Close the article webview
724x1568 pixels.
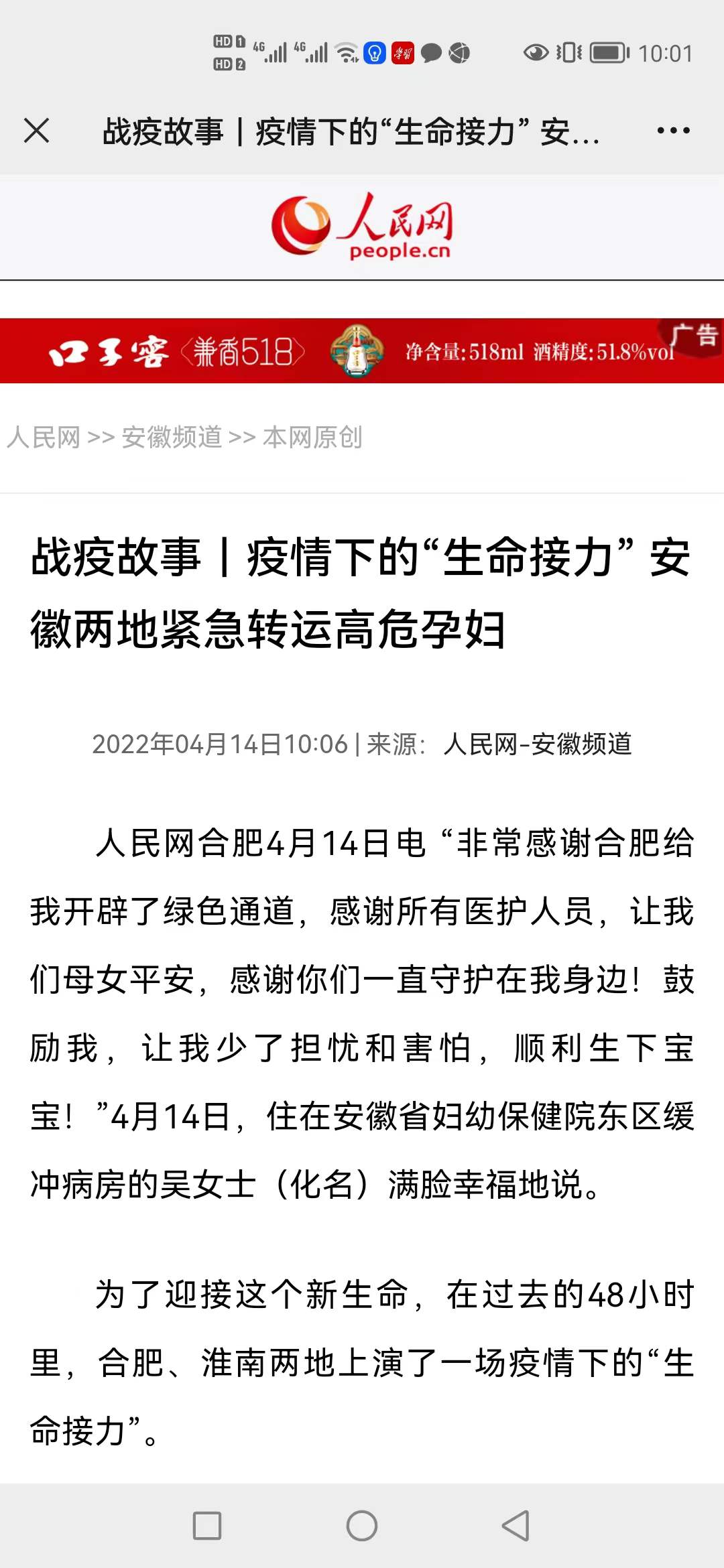(x=37, y=131)
